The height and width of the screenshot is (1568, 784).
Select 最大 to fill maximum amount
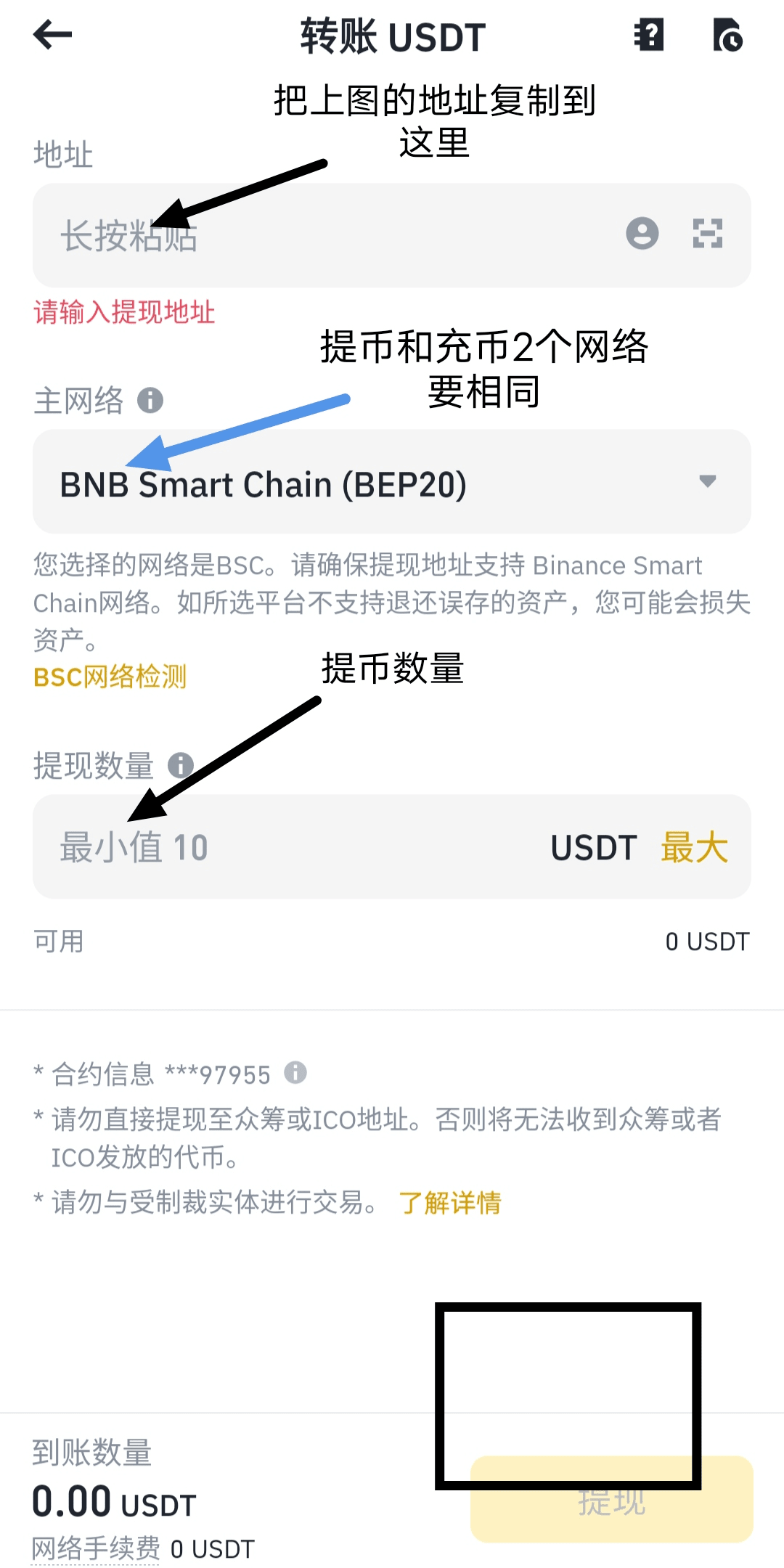pyautogui.click(x=694, y=847)
